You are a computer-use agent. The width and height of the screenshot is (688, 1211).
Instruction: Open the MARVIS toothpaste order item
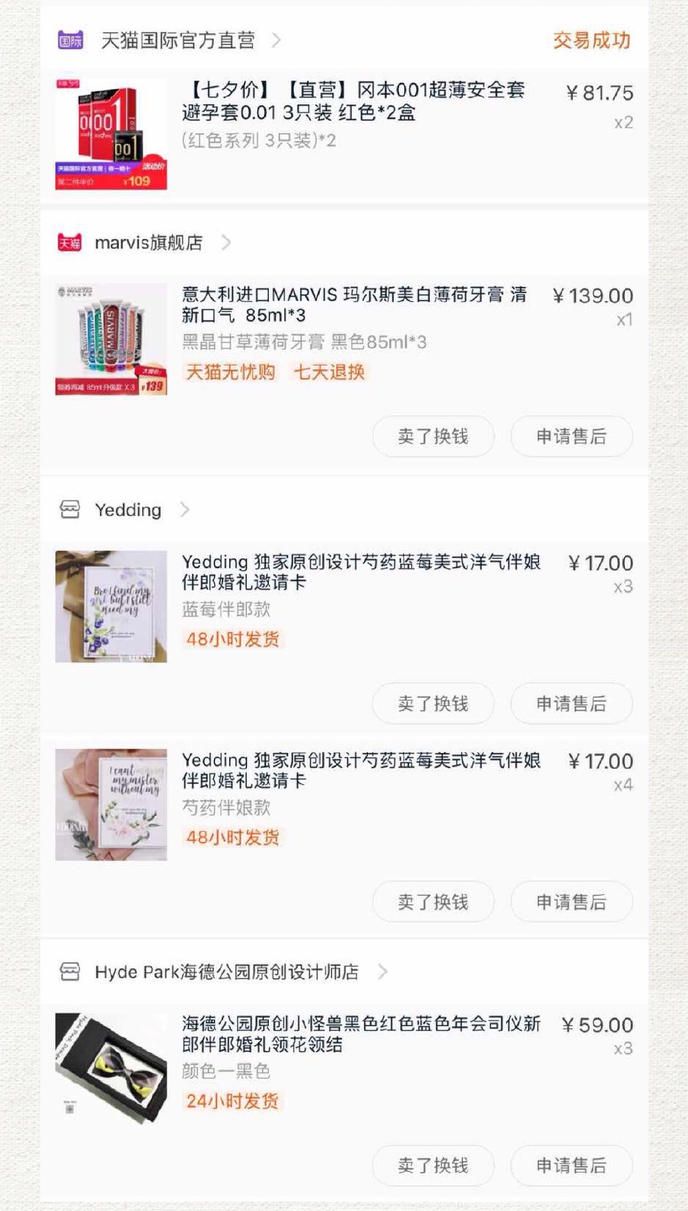coord(354,306)
